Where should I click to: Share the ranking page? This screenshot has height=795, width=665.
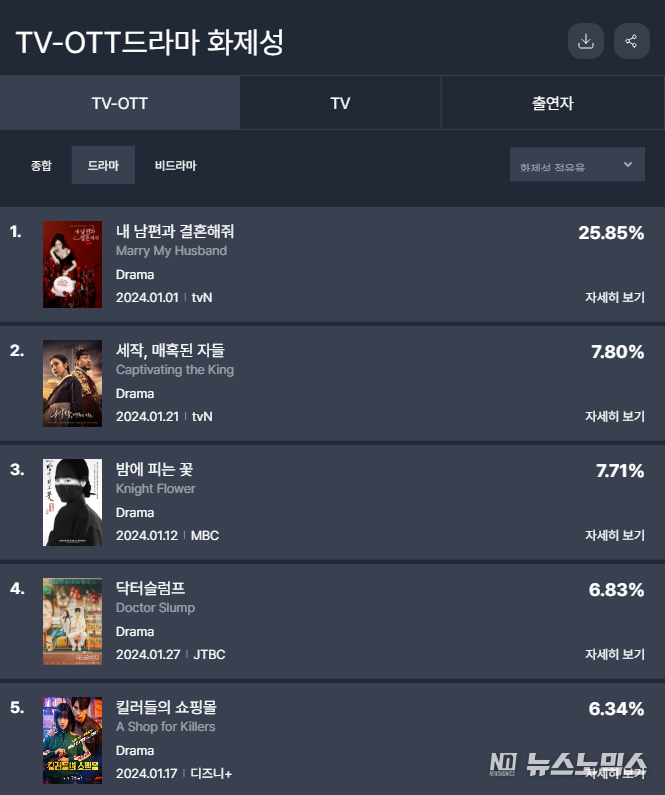click(x=631, y=41)
